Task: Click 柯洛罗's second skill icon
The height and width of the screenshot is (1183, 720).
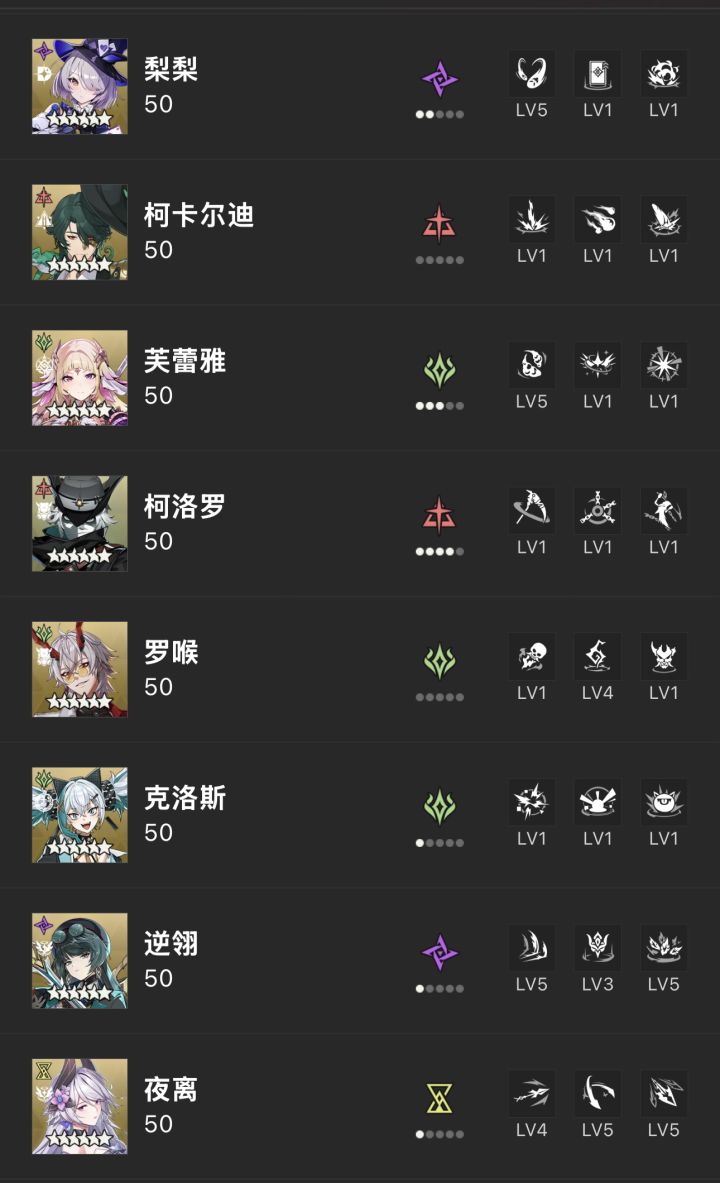Action: [597, 510]
